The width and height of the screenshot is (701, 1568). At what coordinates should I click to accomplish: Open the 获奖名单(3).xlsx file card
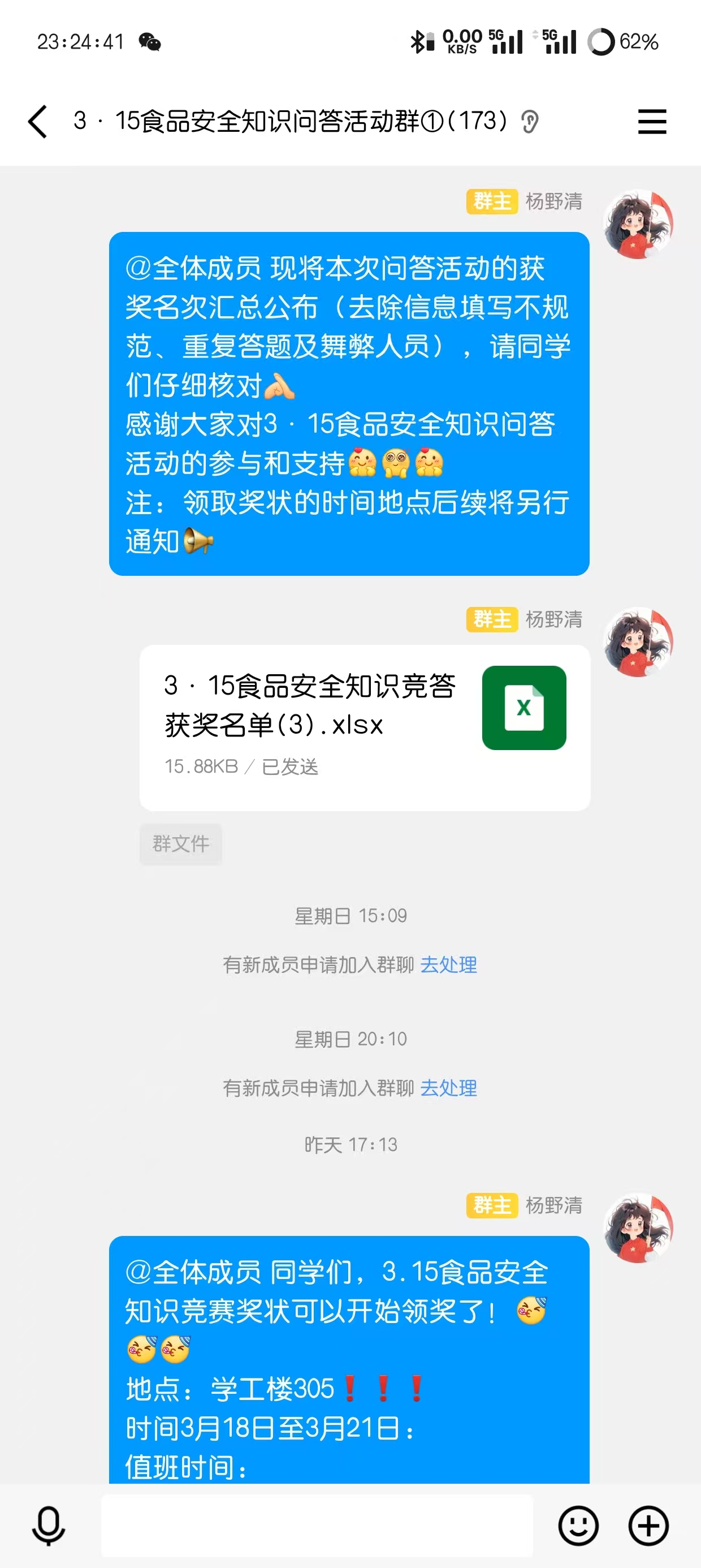(364, 727)
